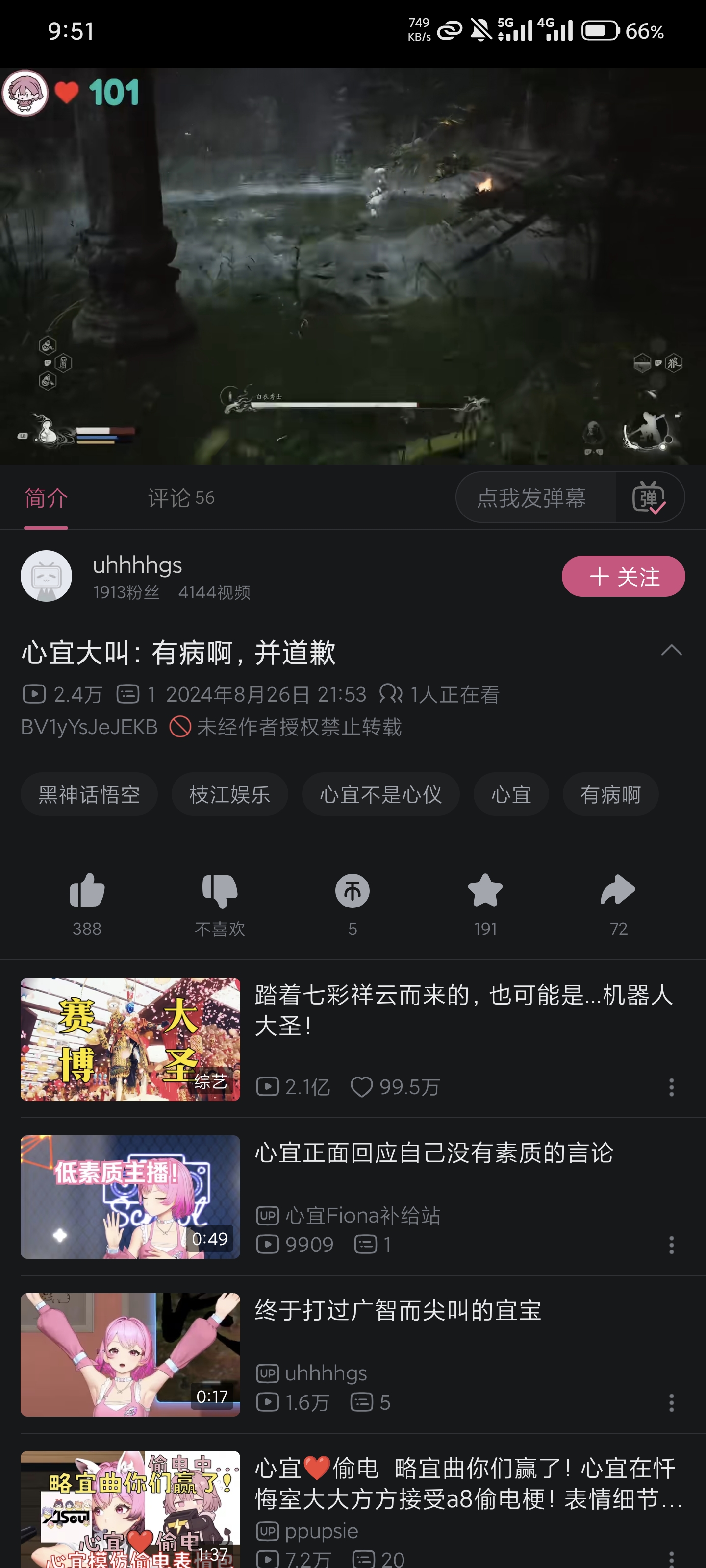Give a coin to this video
Screen dimensions: 706x1568
click(x=352, y=892)
